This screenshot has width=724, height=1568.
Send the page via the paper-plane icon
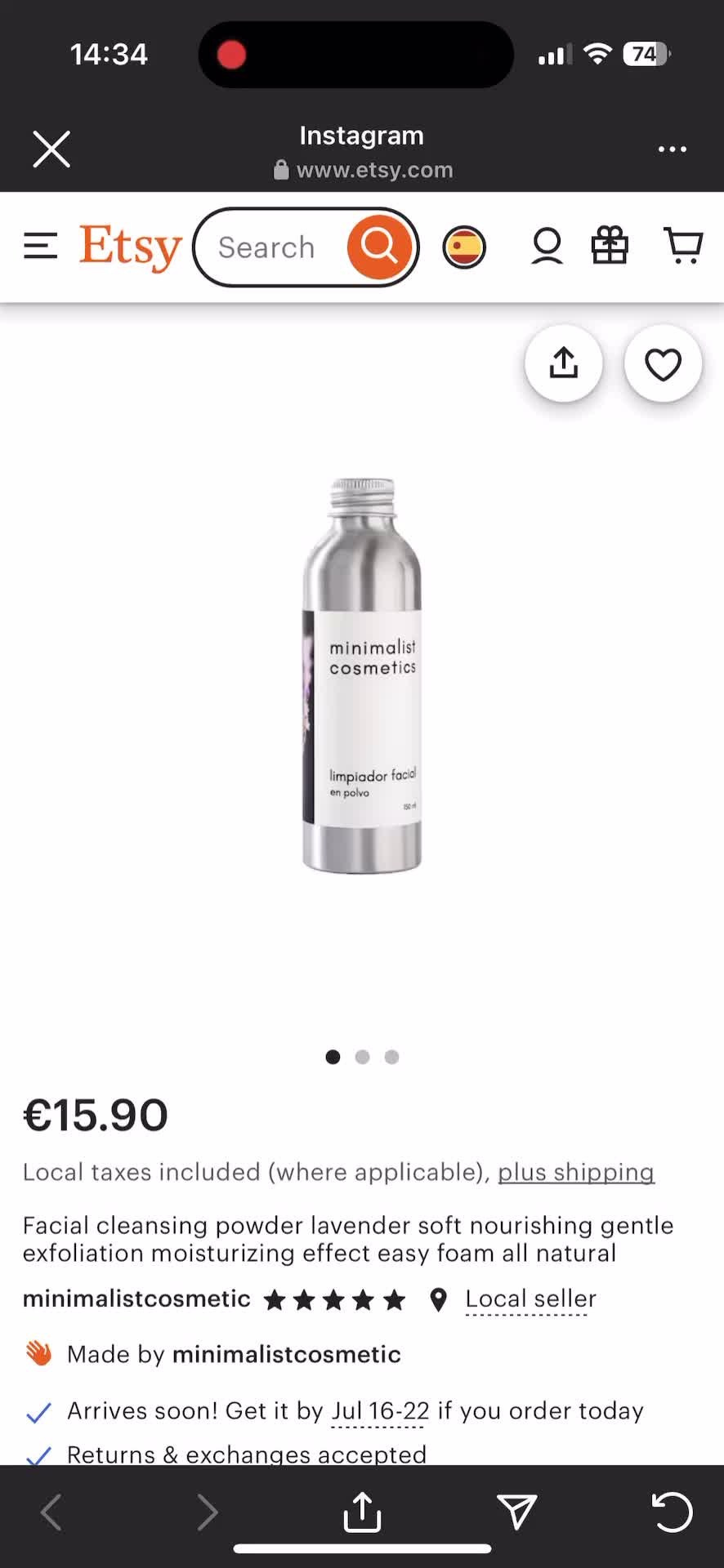coord(516,1512)
